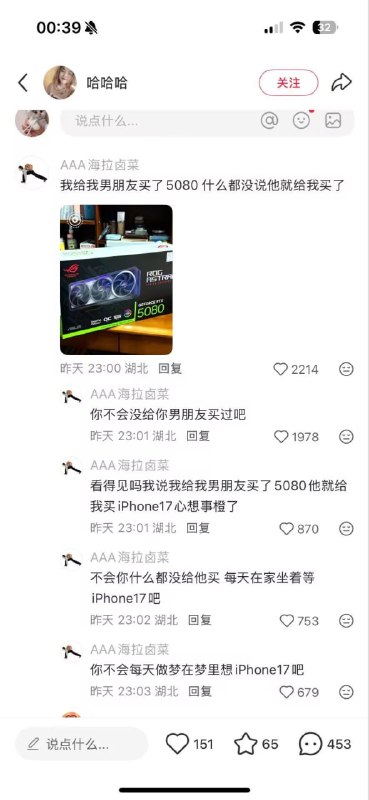Share this post via the arrow icon
The height and width of the screenshot is (800, 369).
[x=341, y=82]
